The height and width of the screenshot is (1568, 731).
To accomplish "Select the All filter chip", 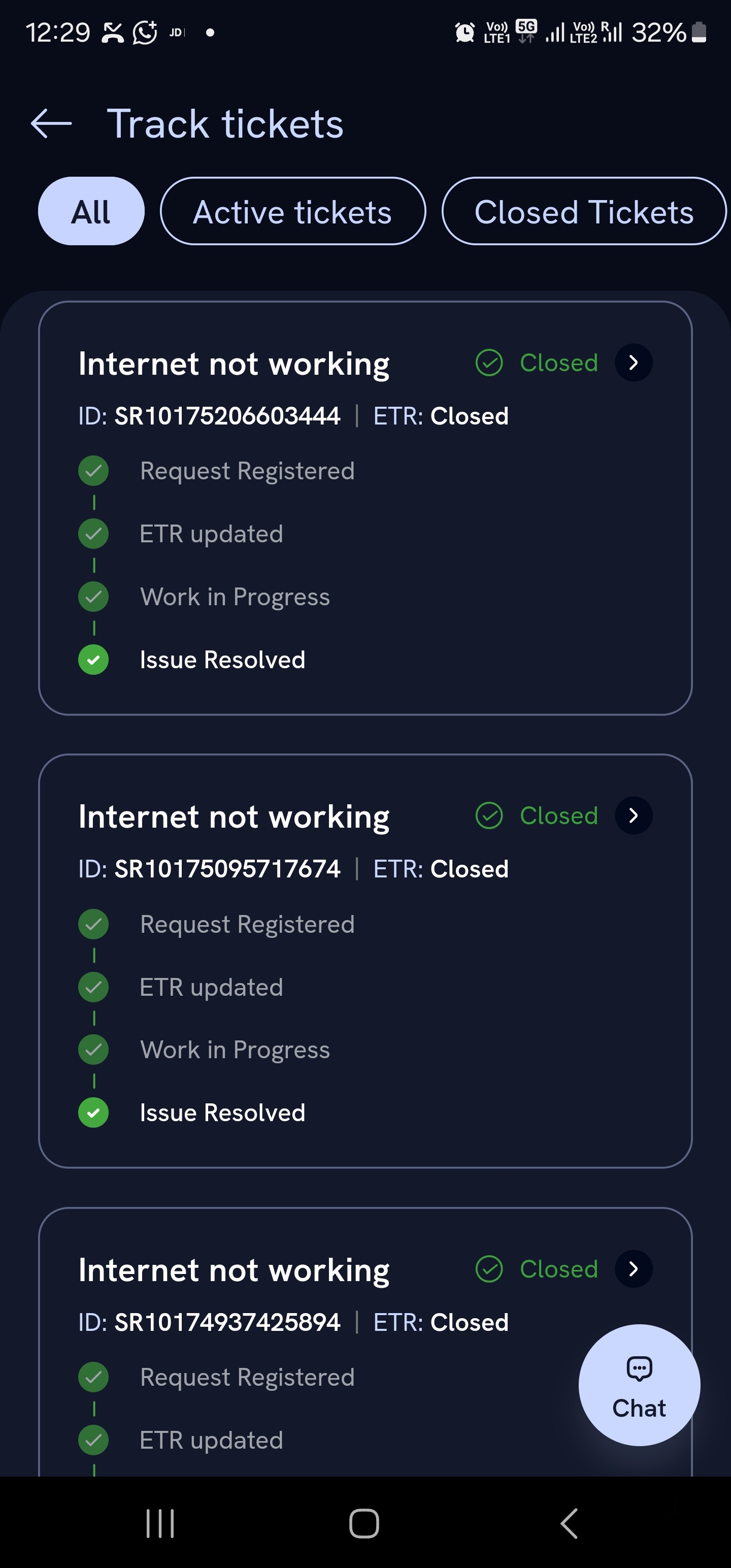I will 91,211.
